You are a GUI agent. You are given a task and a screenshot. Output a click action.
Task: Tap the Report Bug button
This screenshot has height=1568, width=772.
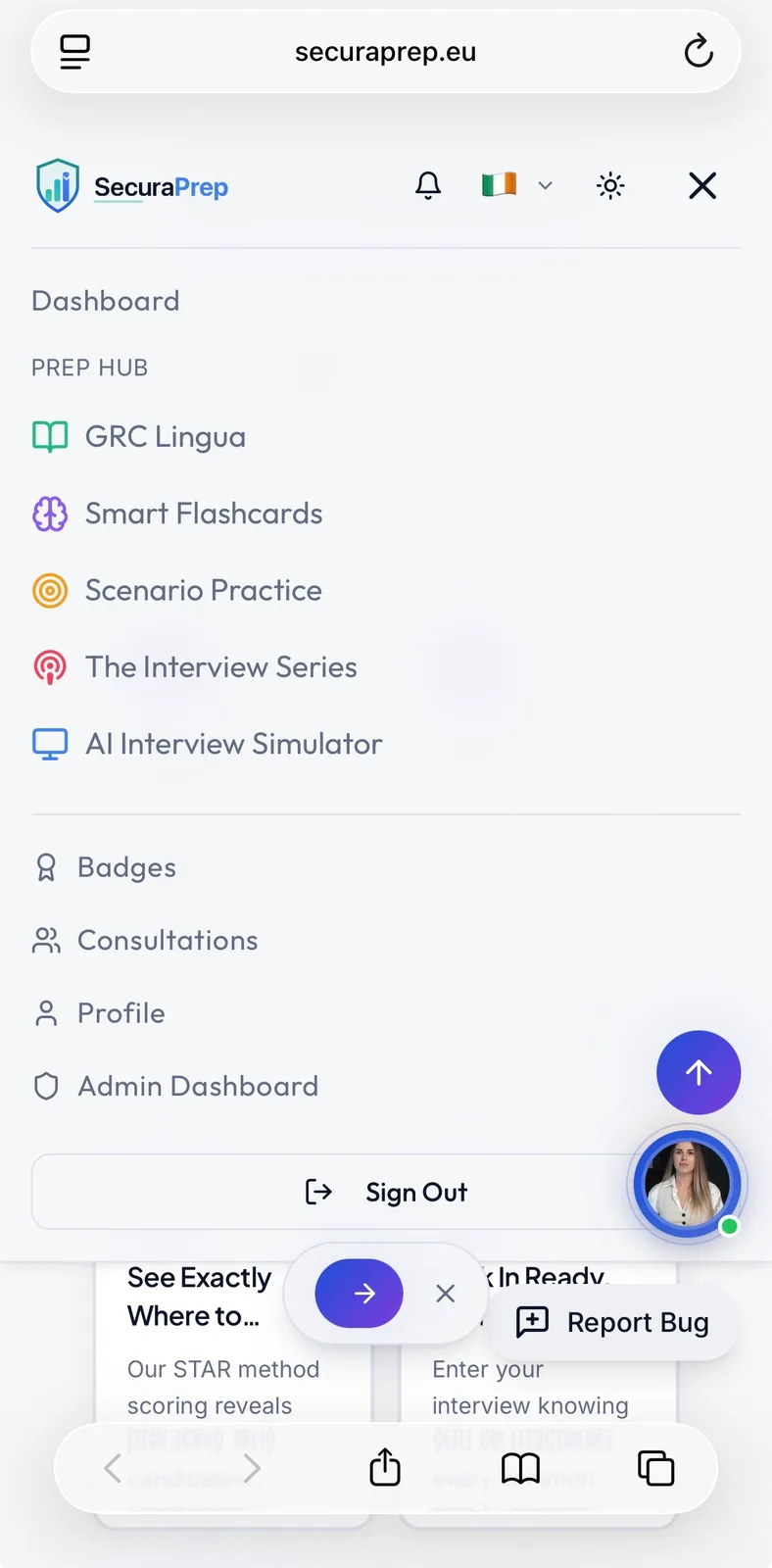coord(612,1323)
